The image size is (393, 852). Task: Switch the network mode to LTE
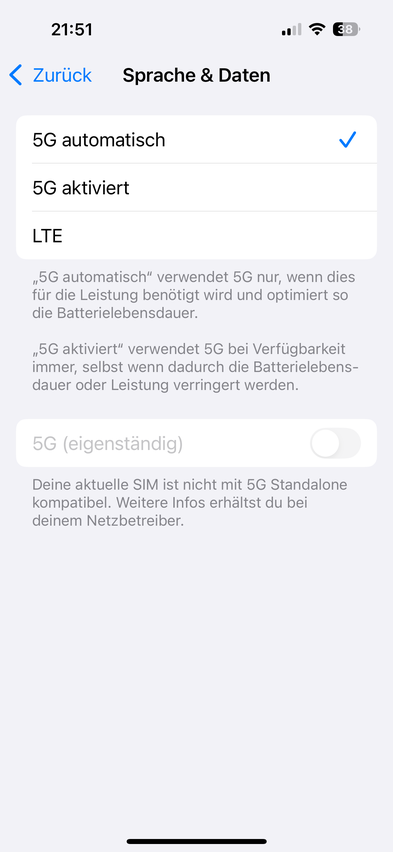(196, 236)
